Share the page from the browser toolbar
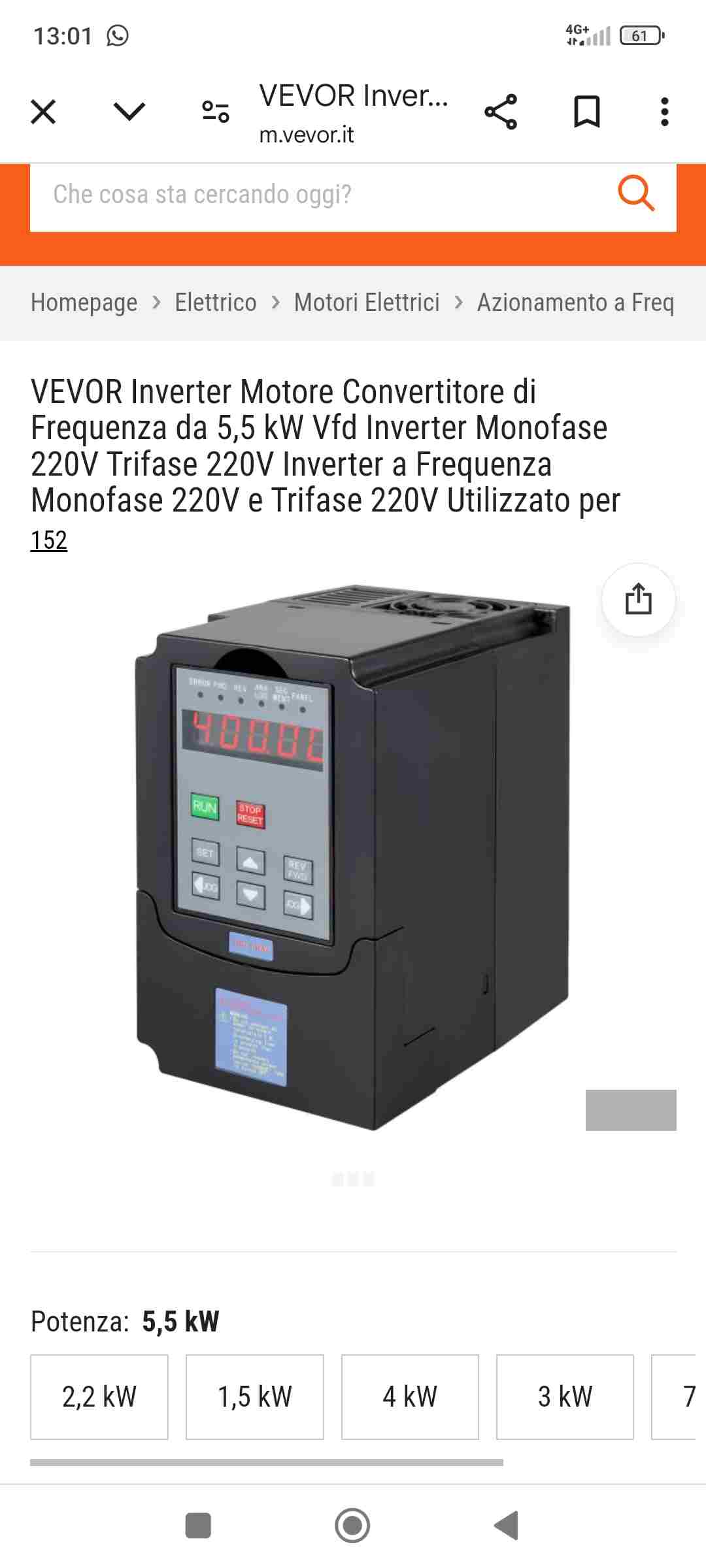 click(501, 112)
